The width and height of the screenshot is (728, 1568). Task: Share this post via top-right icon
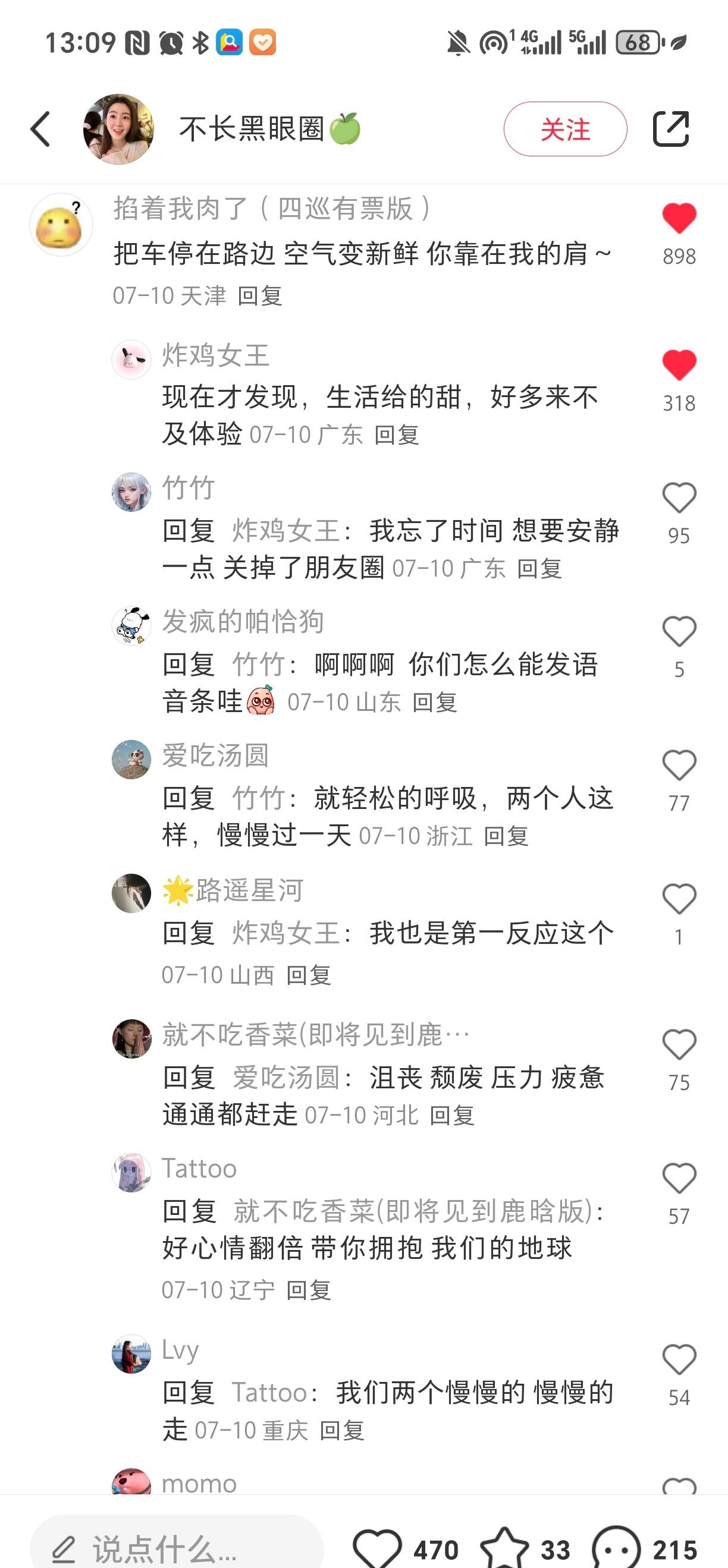pyautogui.click(x=671, y=129)
